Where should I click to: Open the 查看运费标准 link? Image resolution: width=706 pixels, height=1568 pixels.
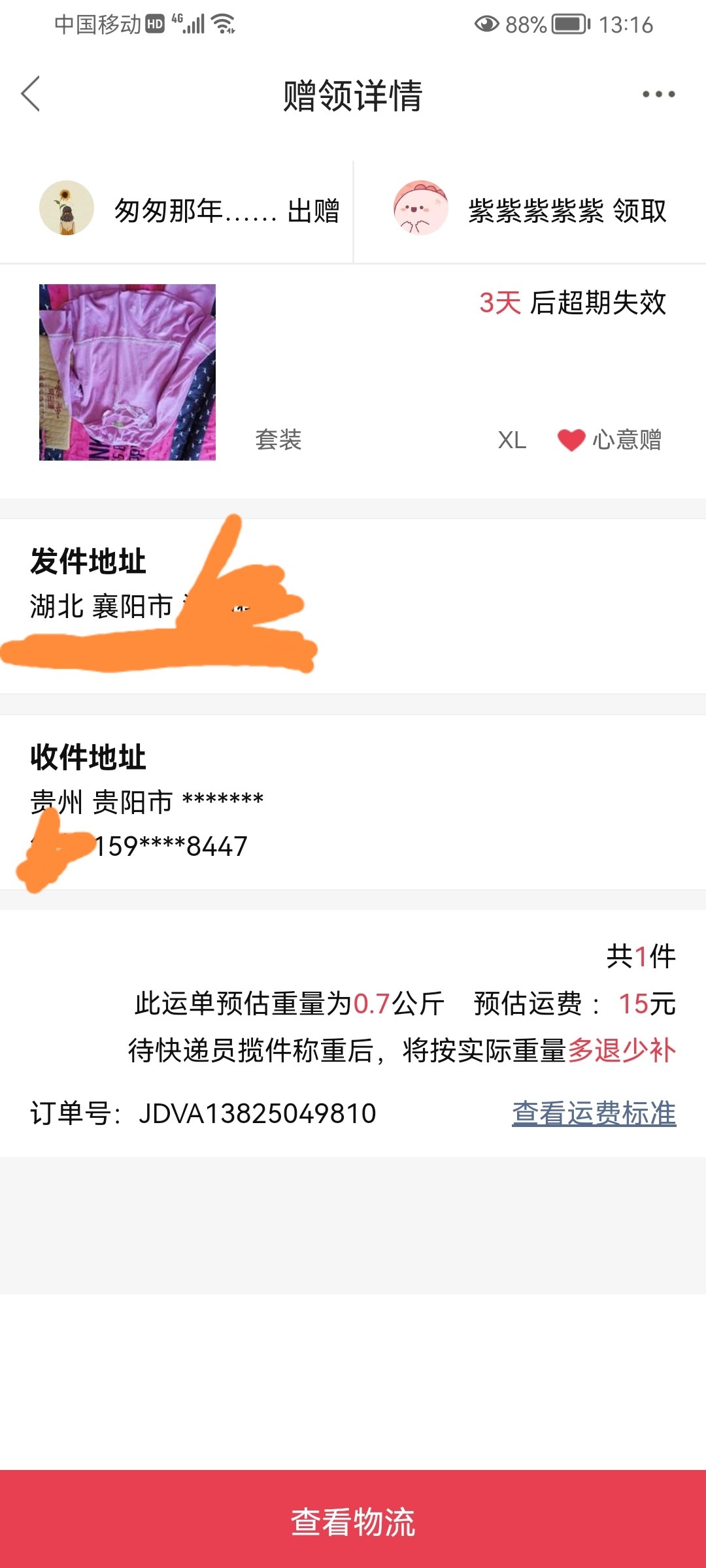tap(594, 1113)
